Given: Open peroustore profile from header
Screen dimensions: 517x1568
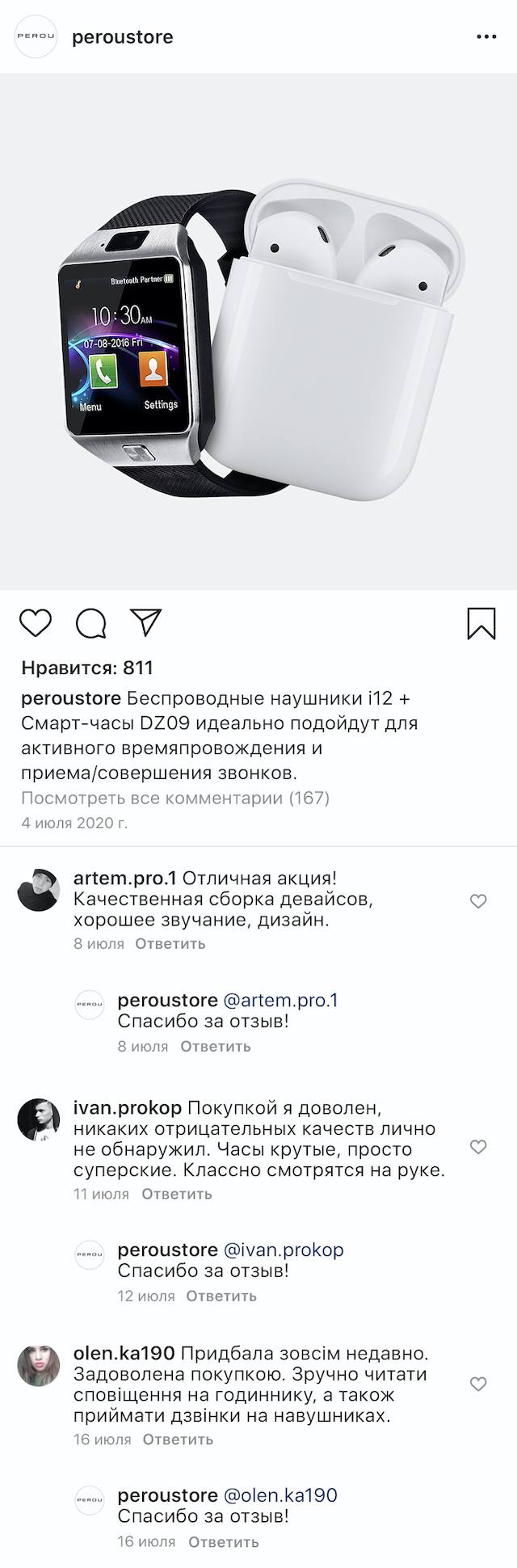Looking at the screenshot, I should tap(122, 37).
